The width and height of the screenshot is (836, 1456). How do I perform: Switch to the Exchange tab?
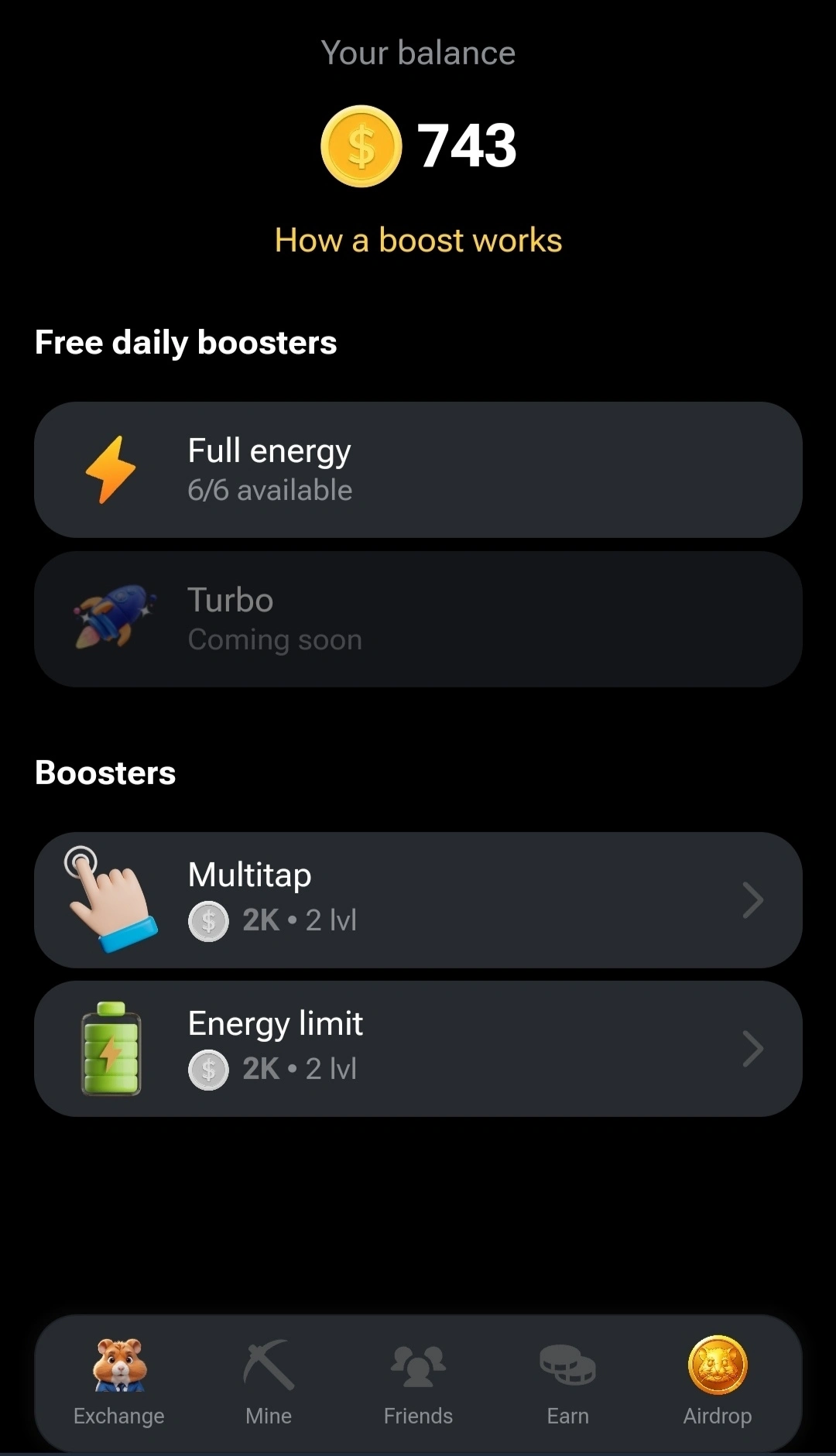119,1383
